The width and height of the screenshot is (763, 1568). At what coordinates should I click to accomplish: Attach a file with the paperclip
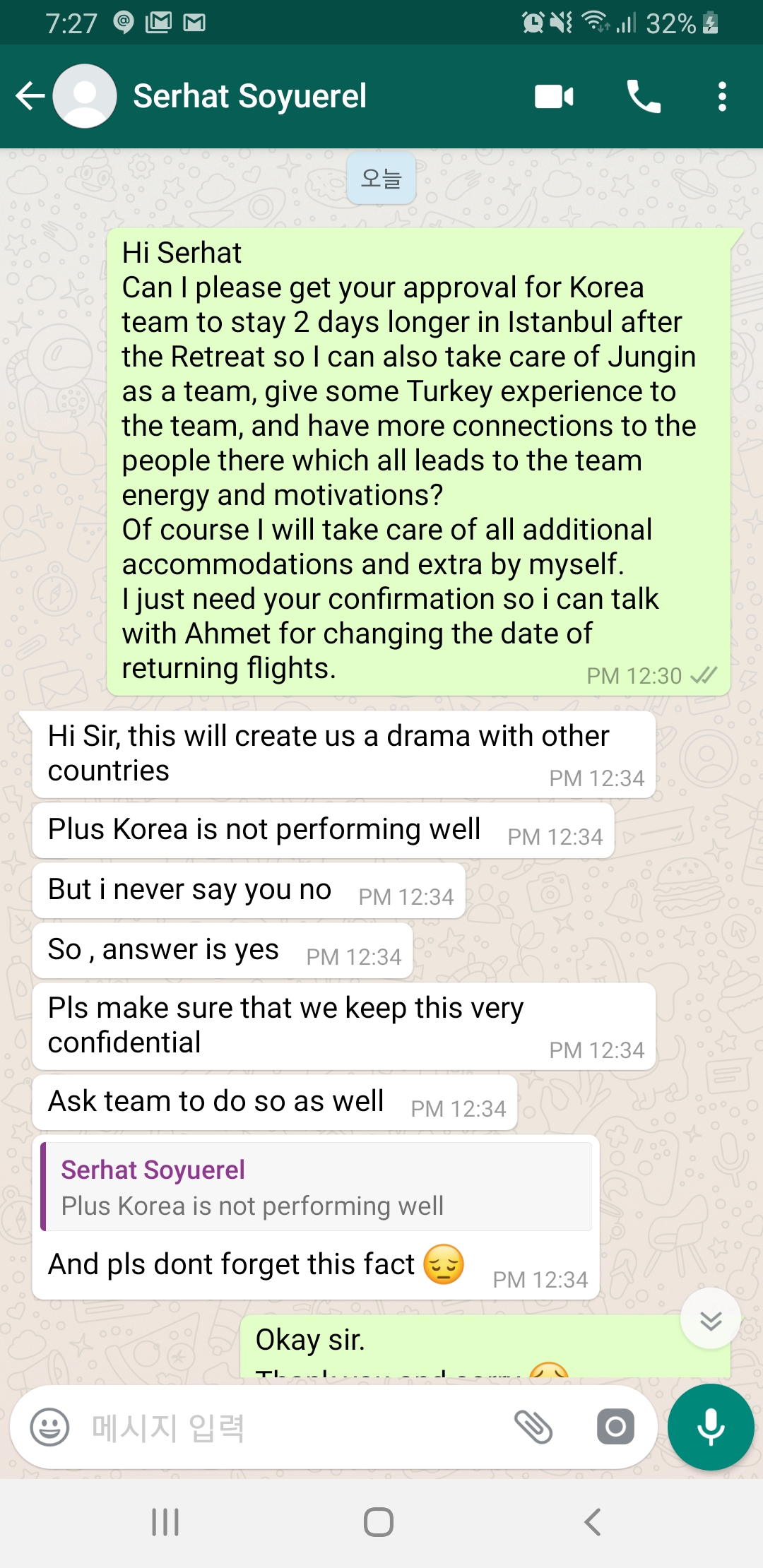click(533, 1427)
